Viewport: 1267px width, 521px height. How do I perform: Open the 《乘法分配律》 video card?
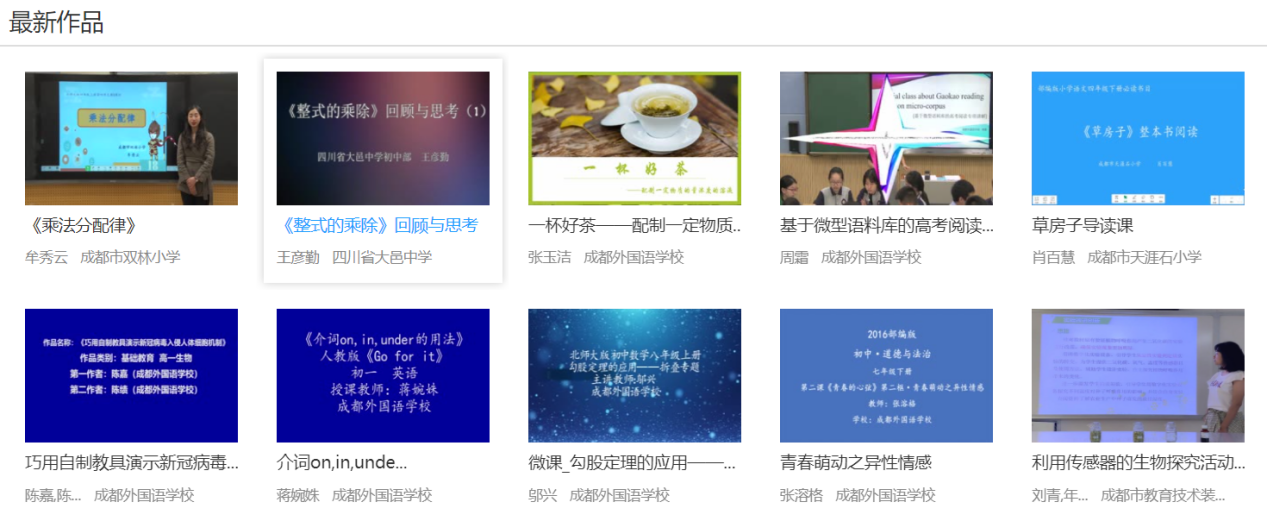131,138
